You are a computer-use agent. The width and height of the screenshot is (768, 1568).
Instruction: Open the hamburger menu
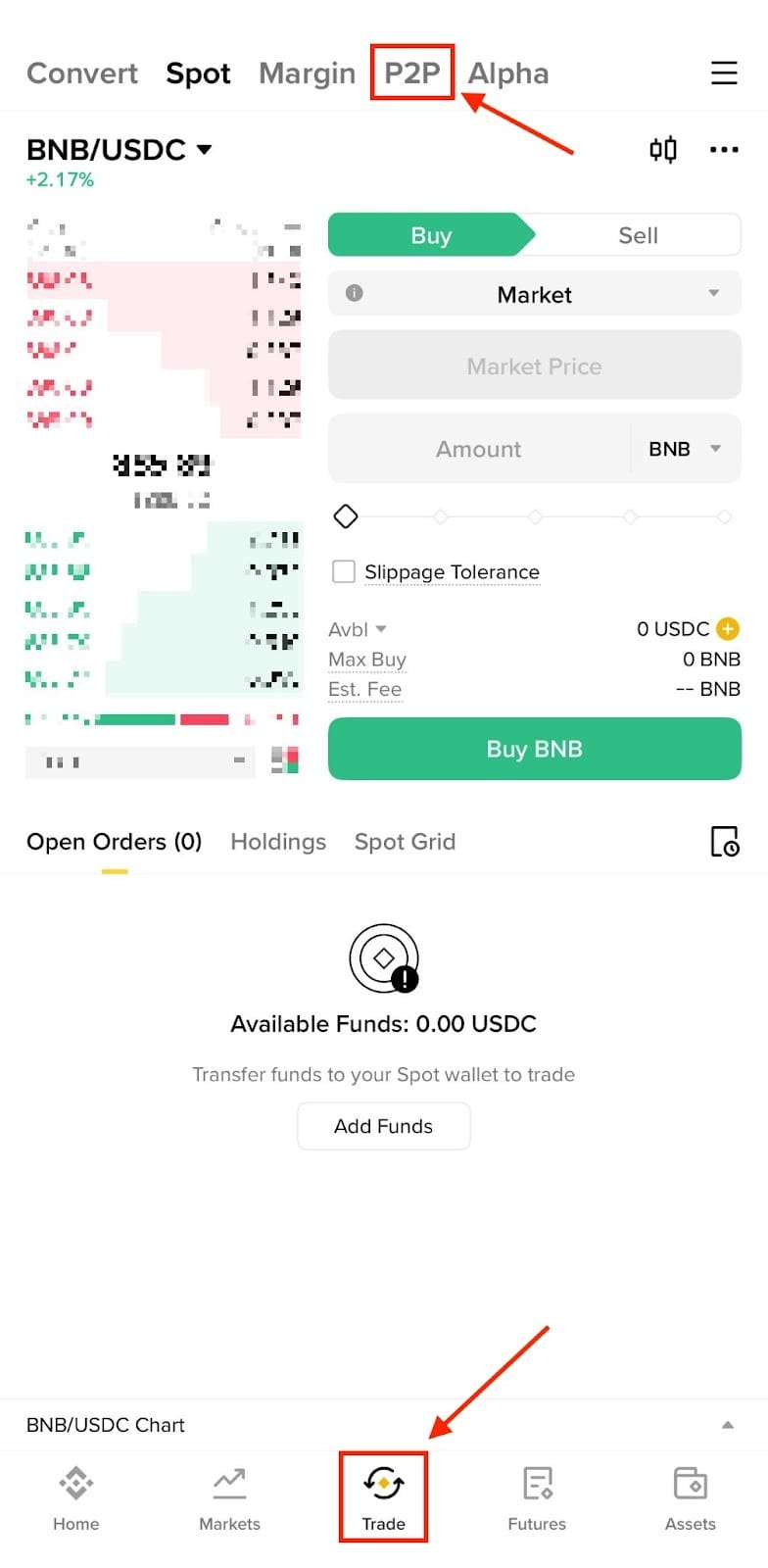coord(724,73)
